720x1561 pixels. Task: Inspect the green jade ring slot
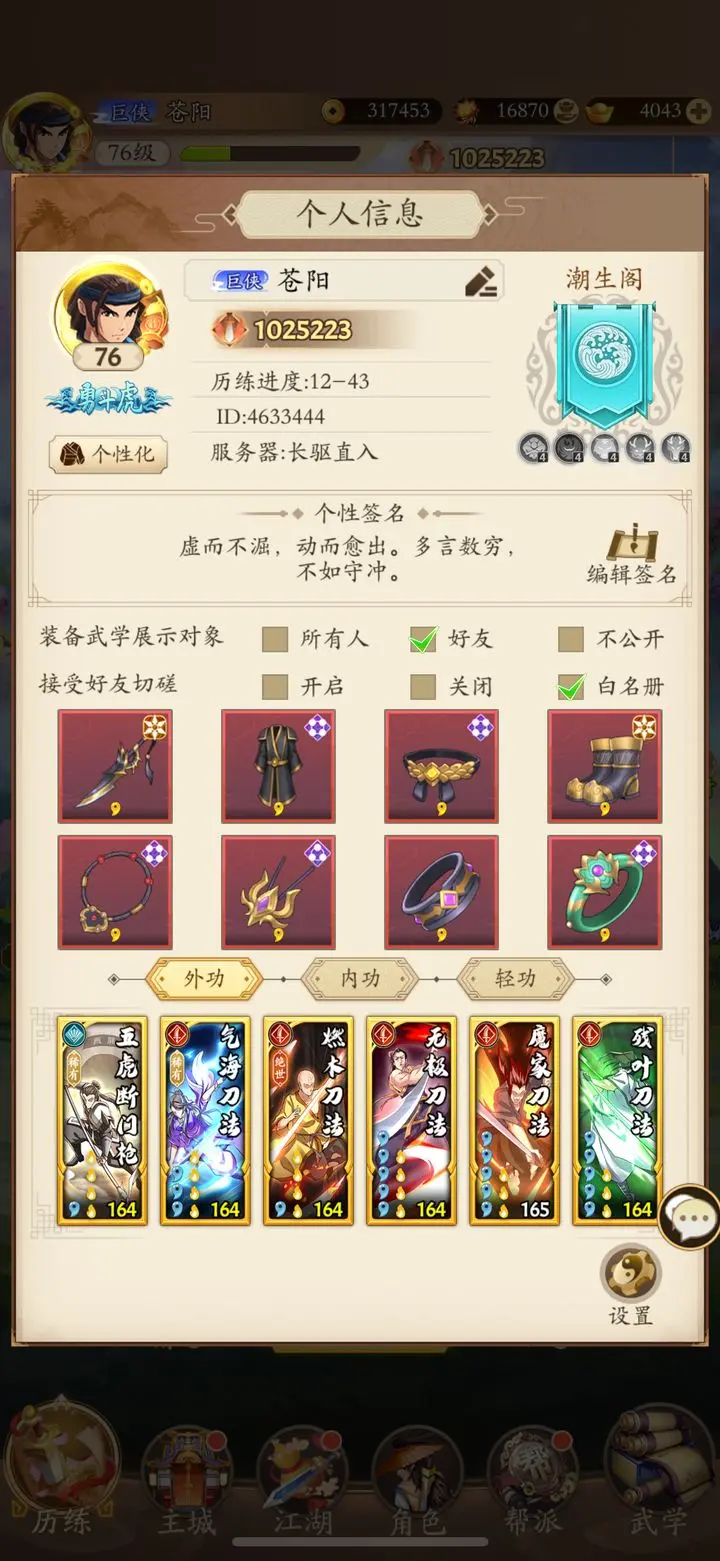(x=604, y=892)
